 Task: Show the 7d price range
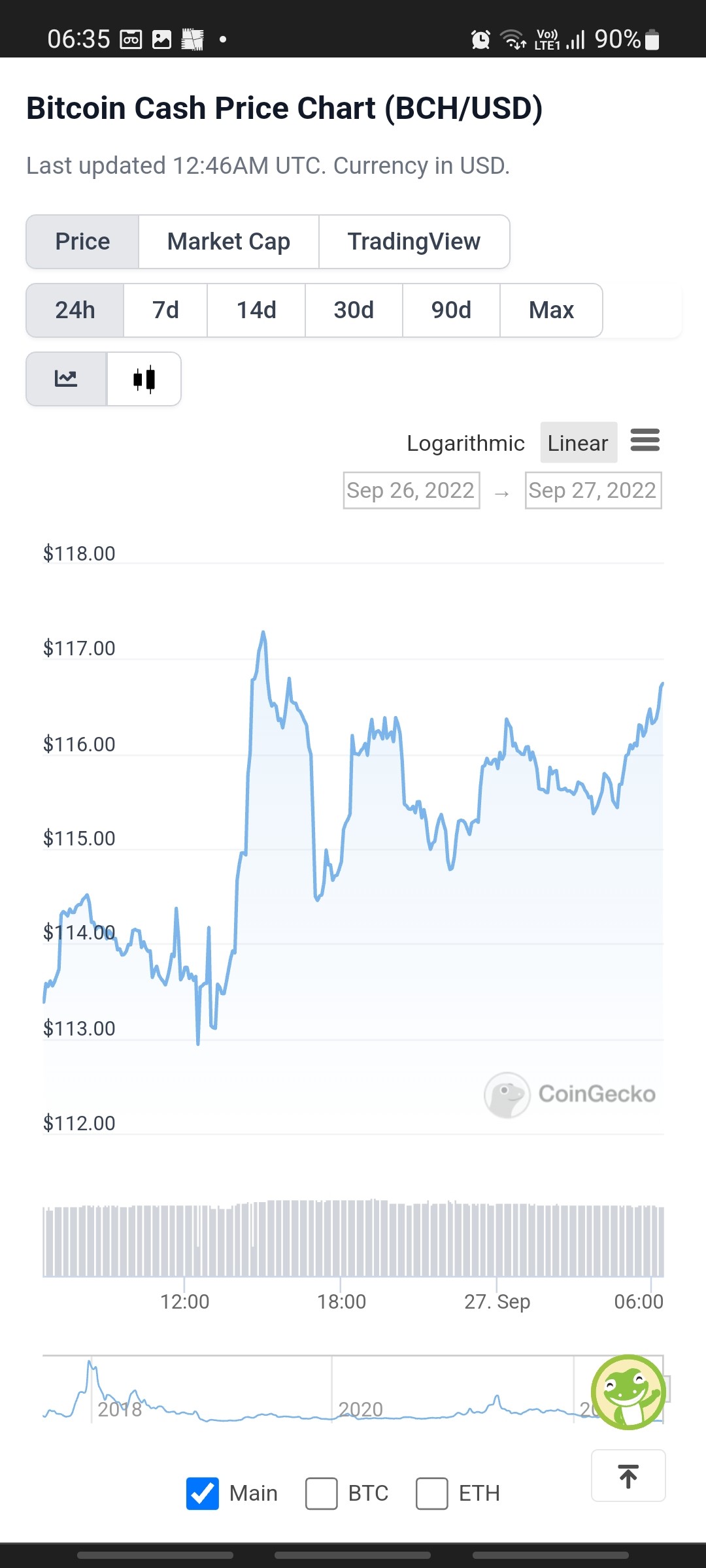coord(165,310)
